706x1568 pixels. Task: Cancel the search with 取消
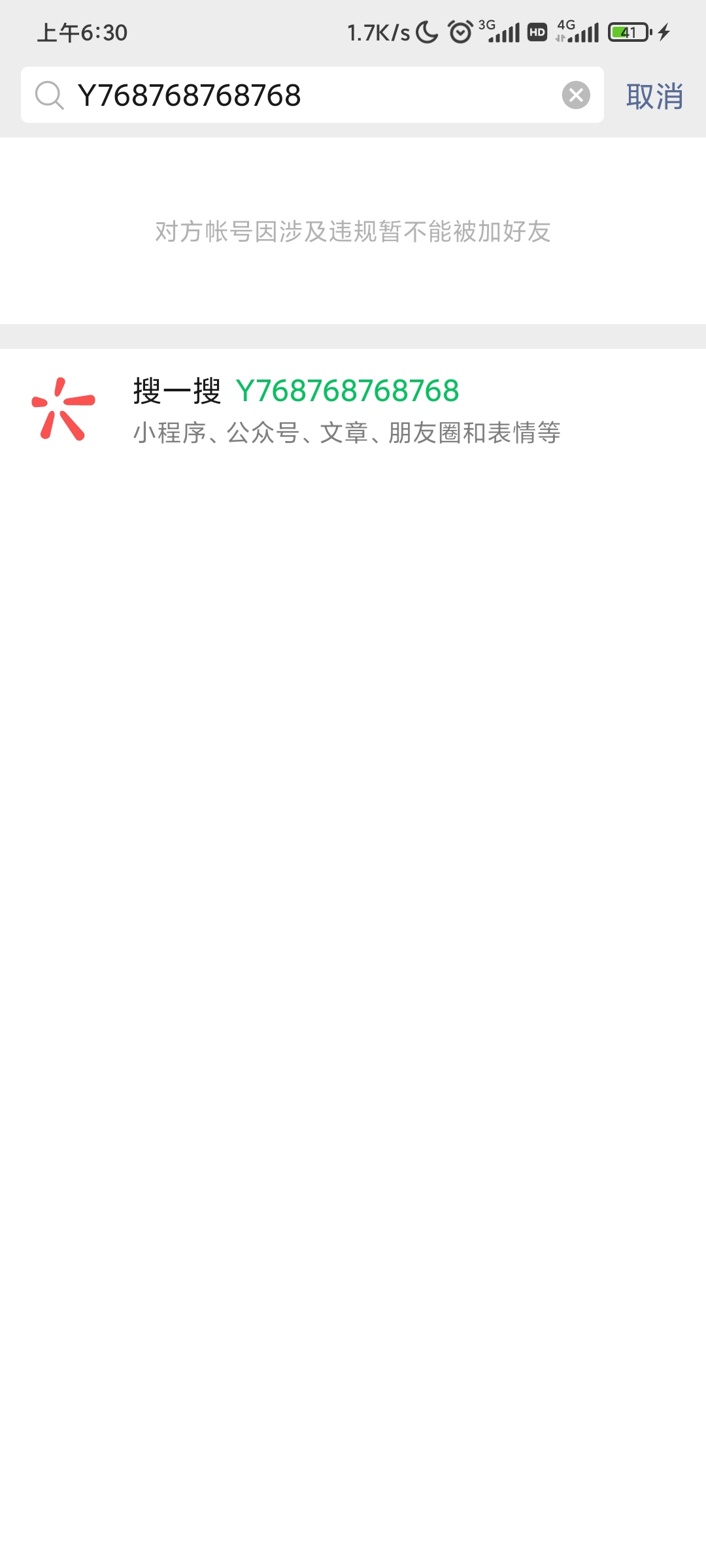coord(654,97)
